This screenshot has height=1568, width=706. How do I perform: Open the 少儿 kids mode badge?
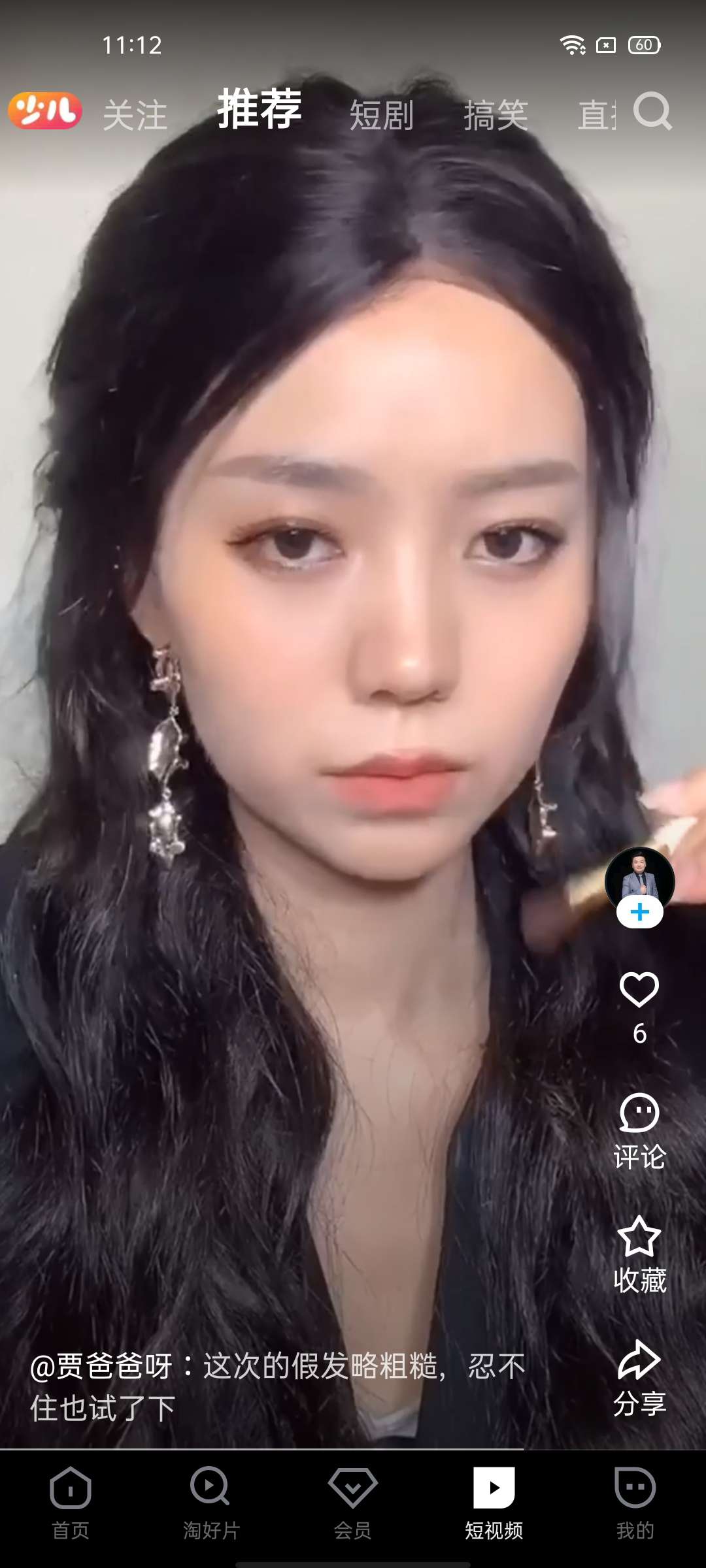pos(45,110)
